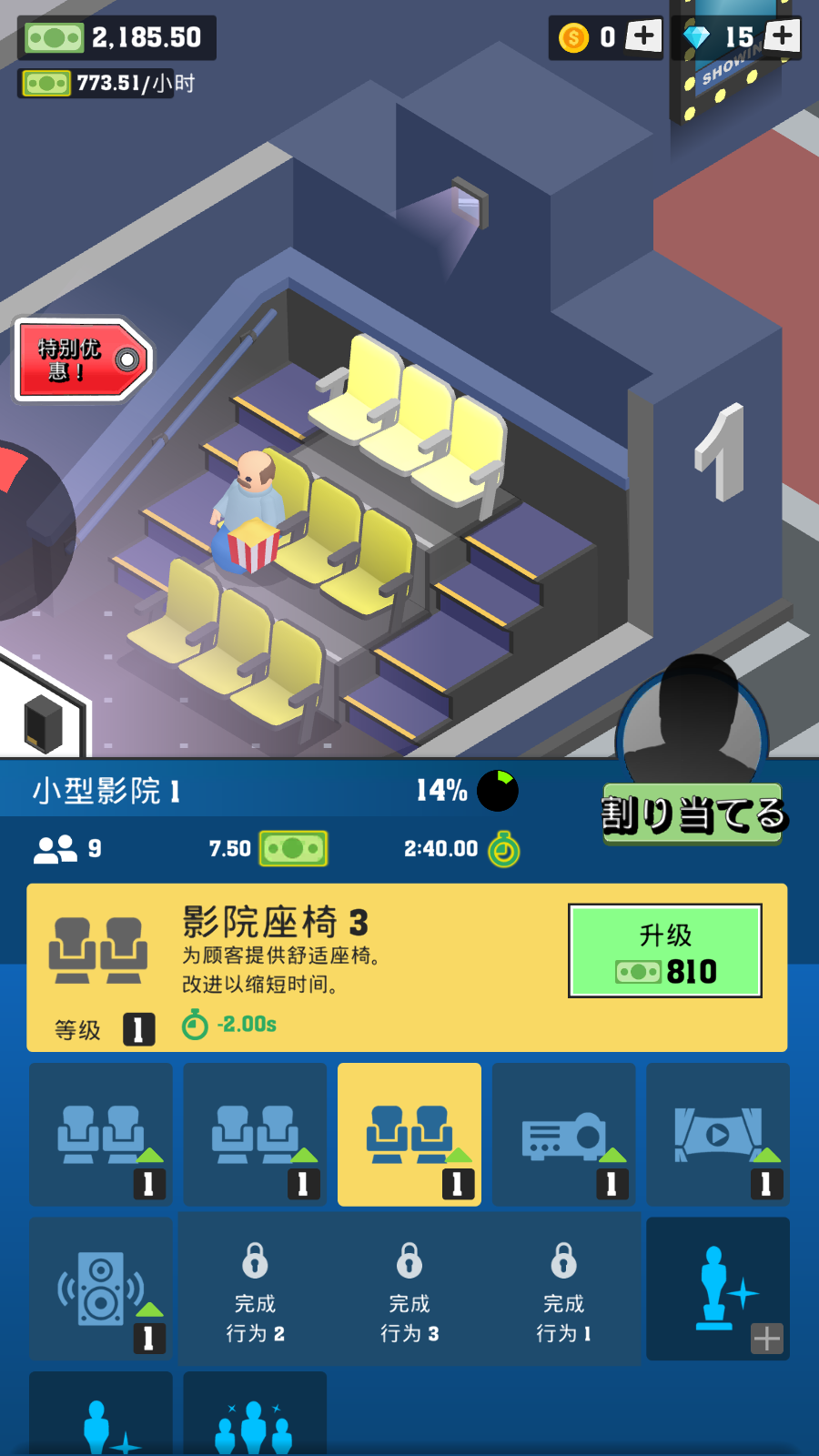The width and height of the screenshot is (819, 1456).
Task: Open the speaker icon at screen edge
Action: click(41, 721)
